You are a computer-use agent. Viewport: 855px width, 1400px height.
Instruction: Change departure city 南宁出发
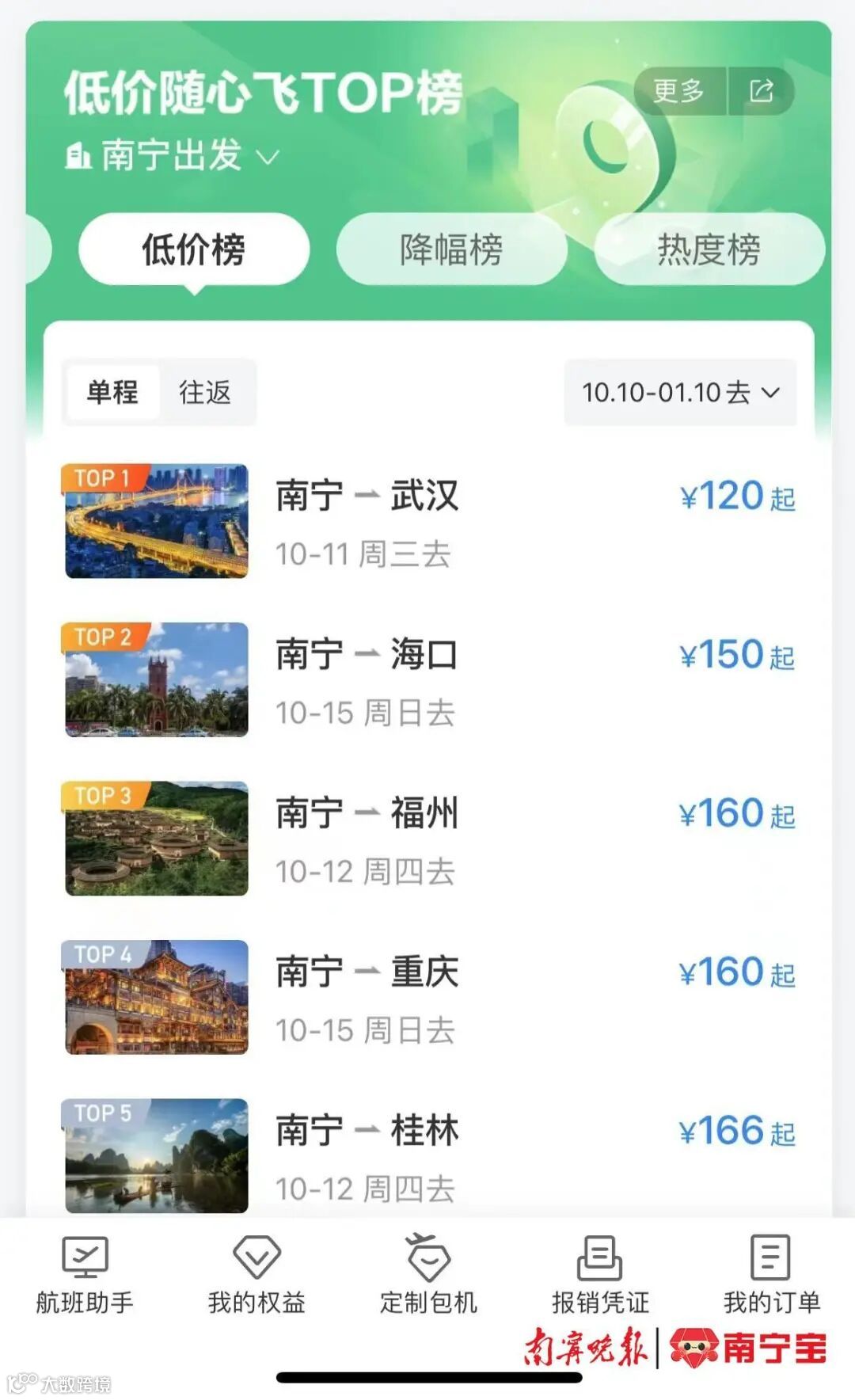tap(172, 155)
